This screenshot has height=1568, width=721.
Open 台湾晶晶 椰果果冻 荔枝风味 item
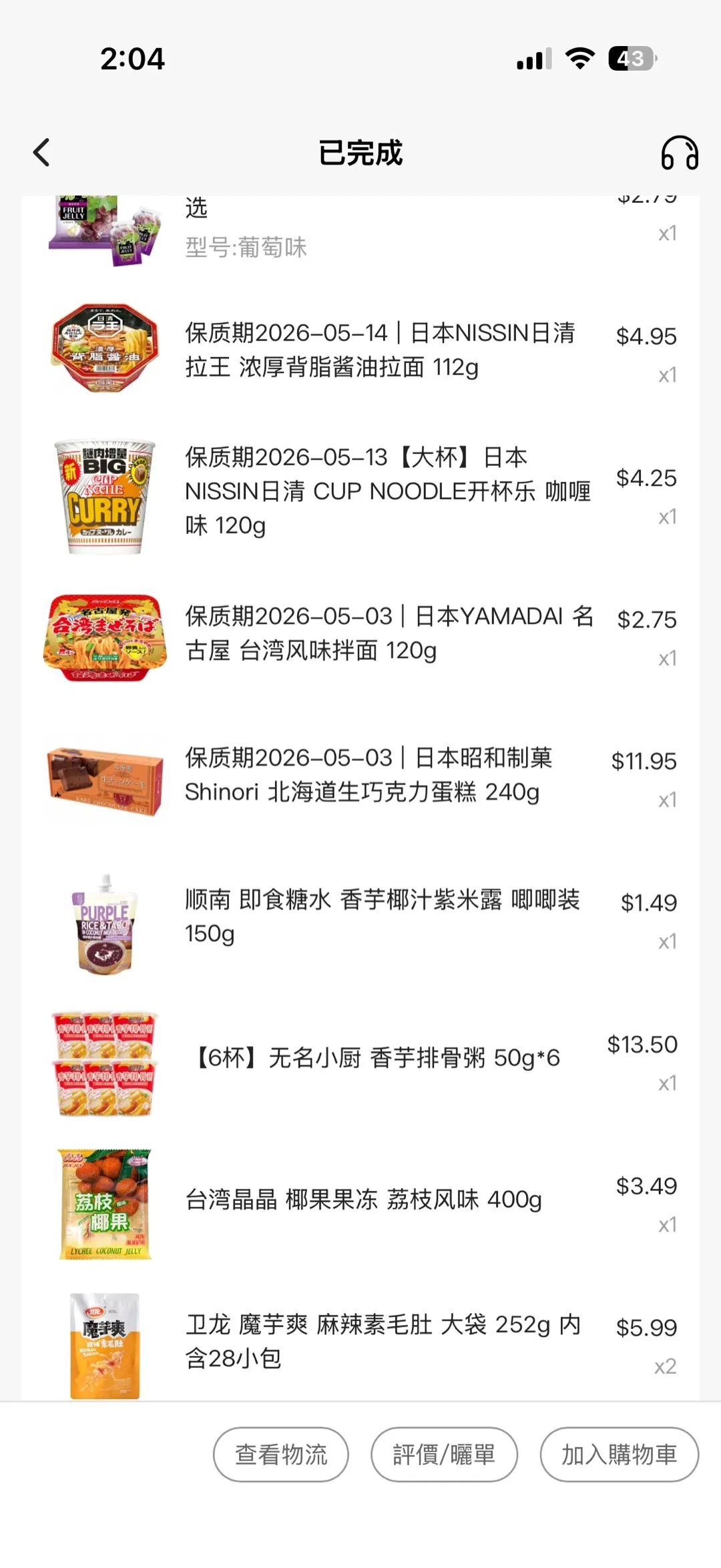click(364, 1200)
